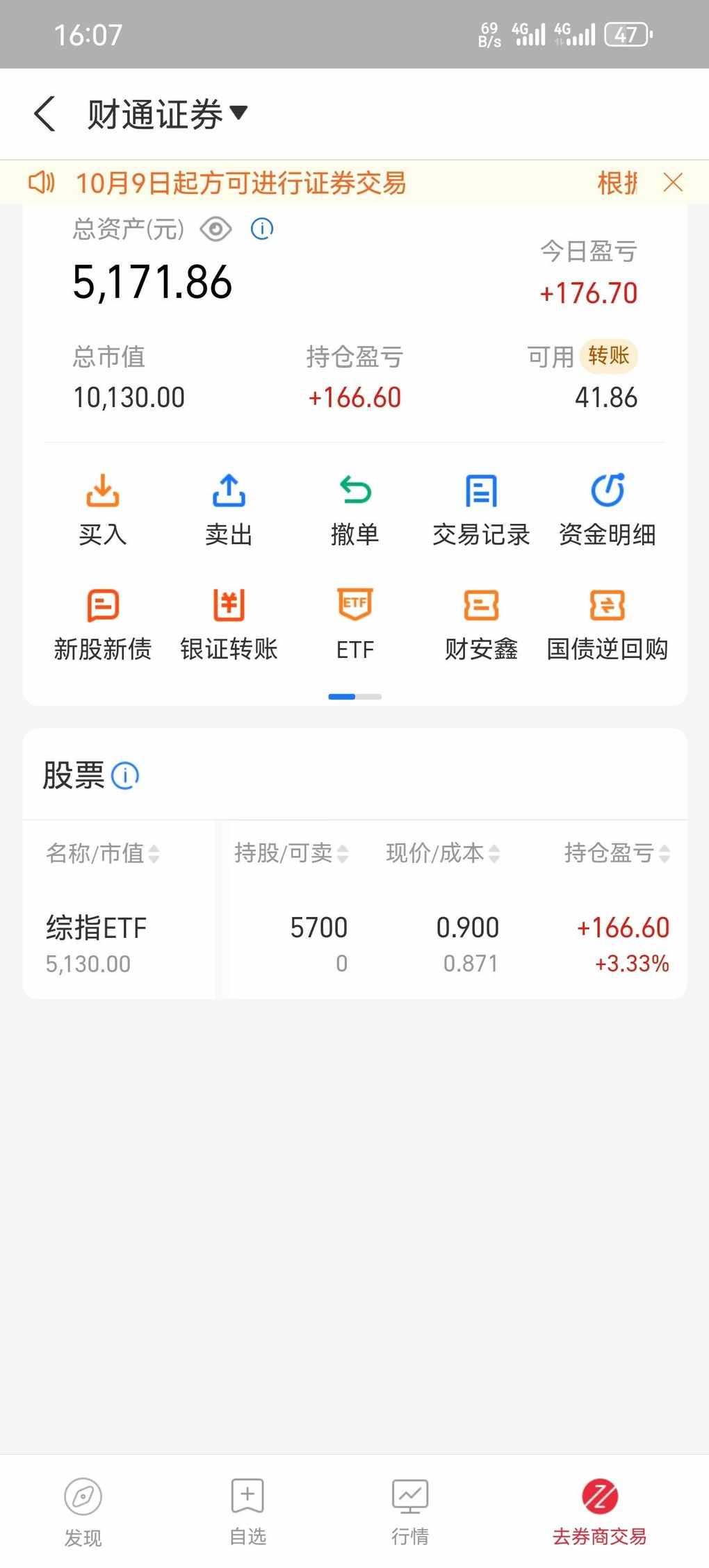Open 撤单 to cancel orders
Viewport: 709px width, 1568px height.
[355, 511]
